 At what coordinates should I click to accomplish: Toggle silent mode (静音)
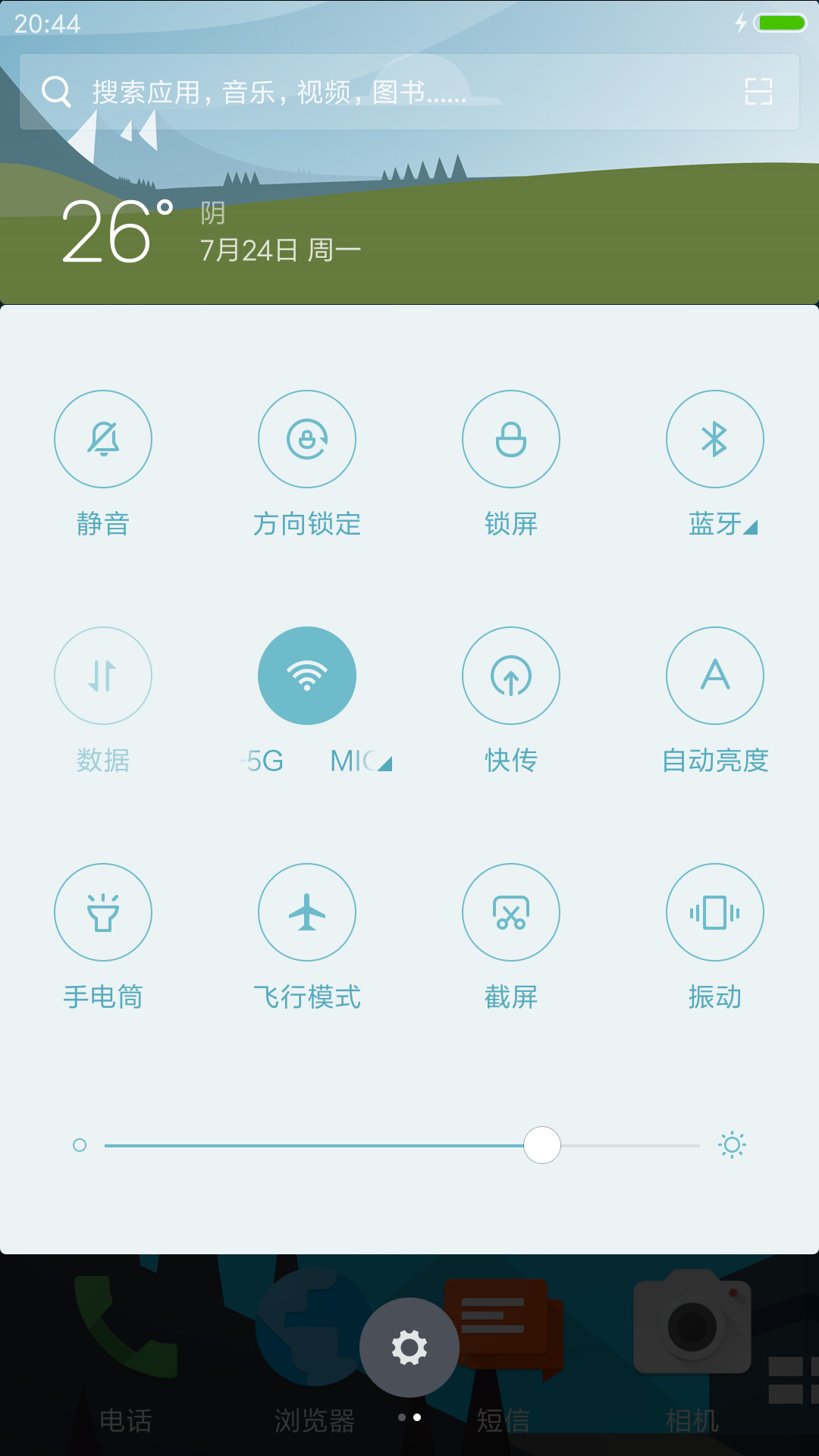[103, 439]
